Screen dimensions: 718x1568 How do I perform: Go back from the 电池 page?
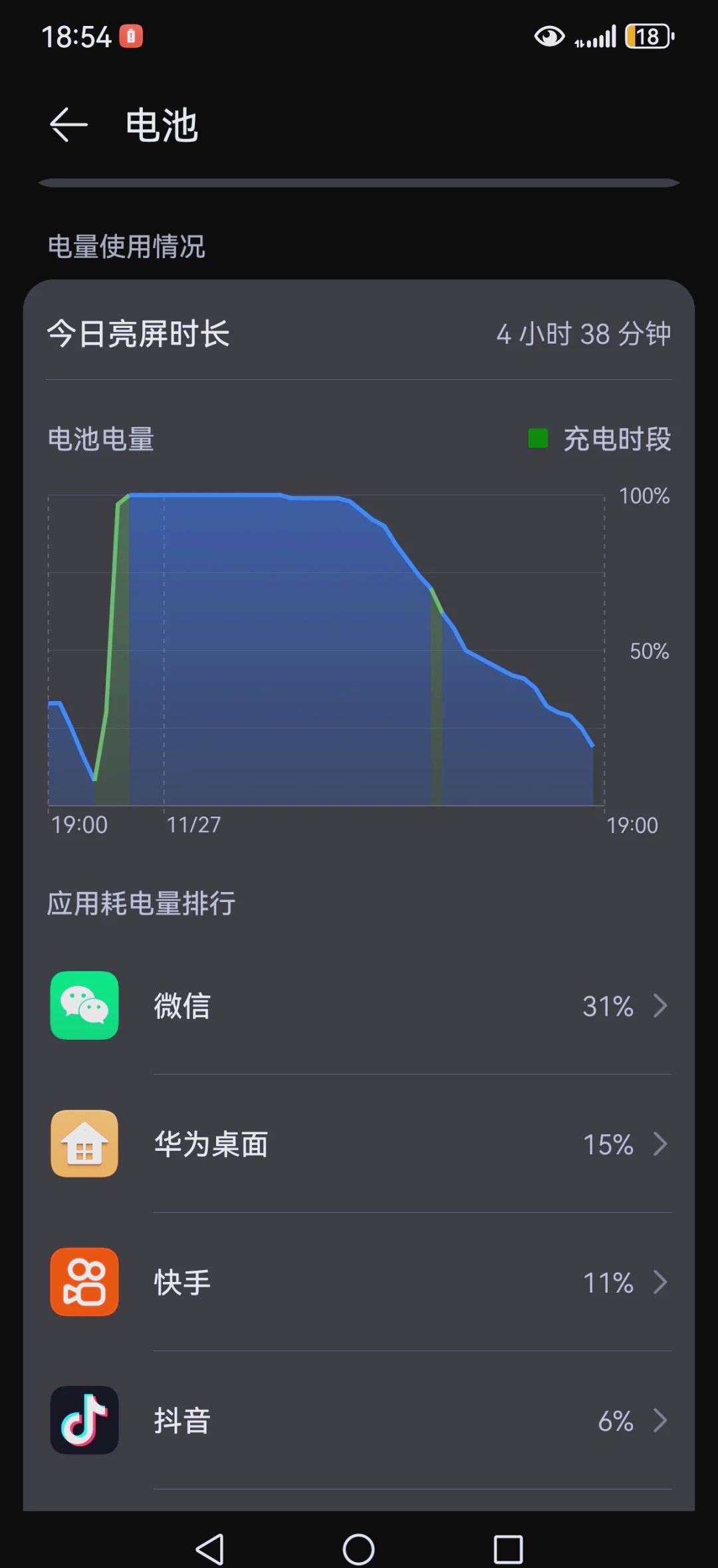(68, 125)
